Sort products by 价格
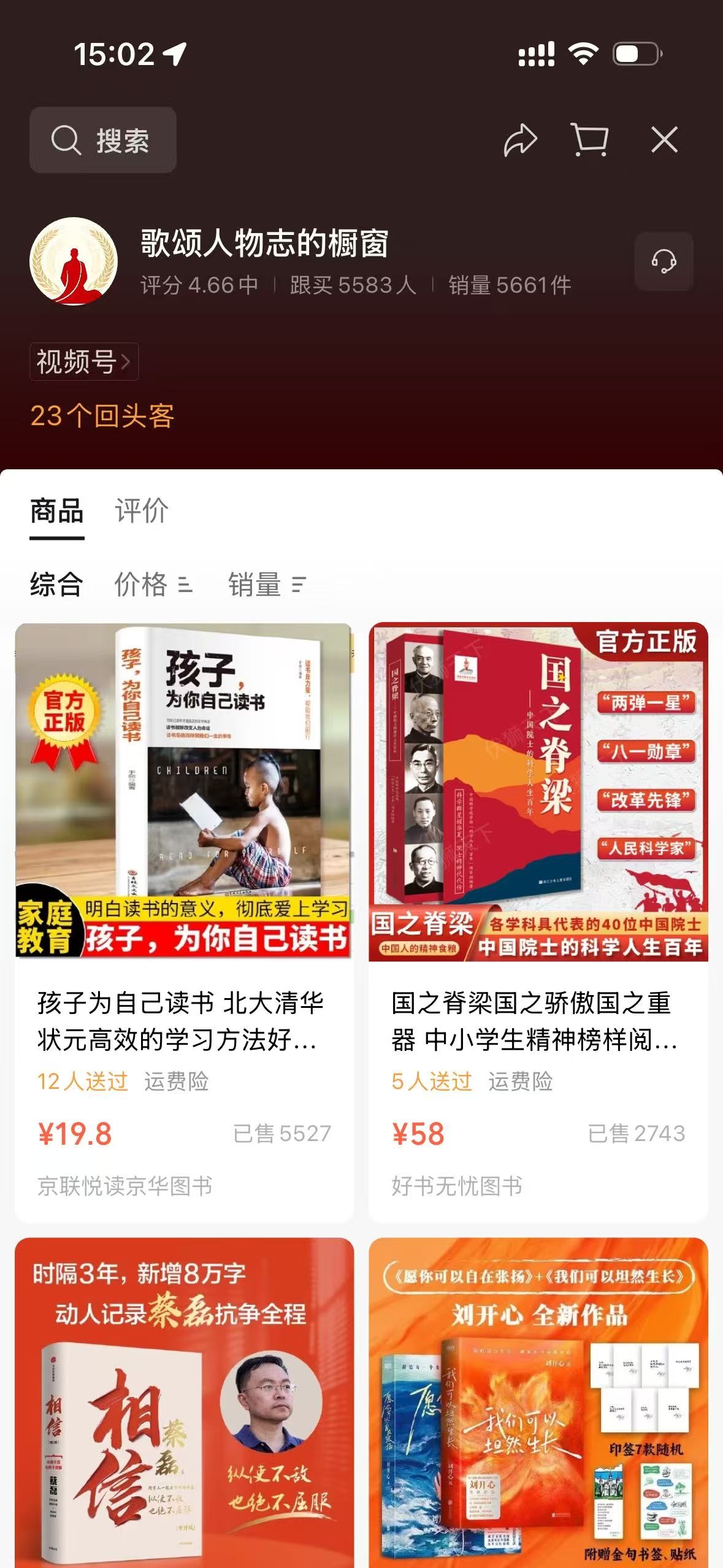The height and width of the screenshot is (1568, 723). click(153, 585)
